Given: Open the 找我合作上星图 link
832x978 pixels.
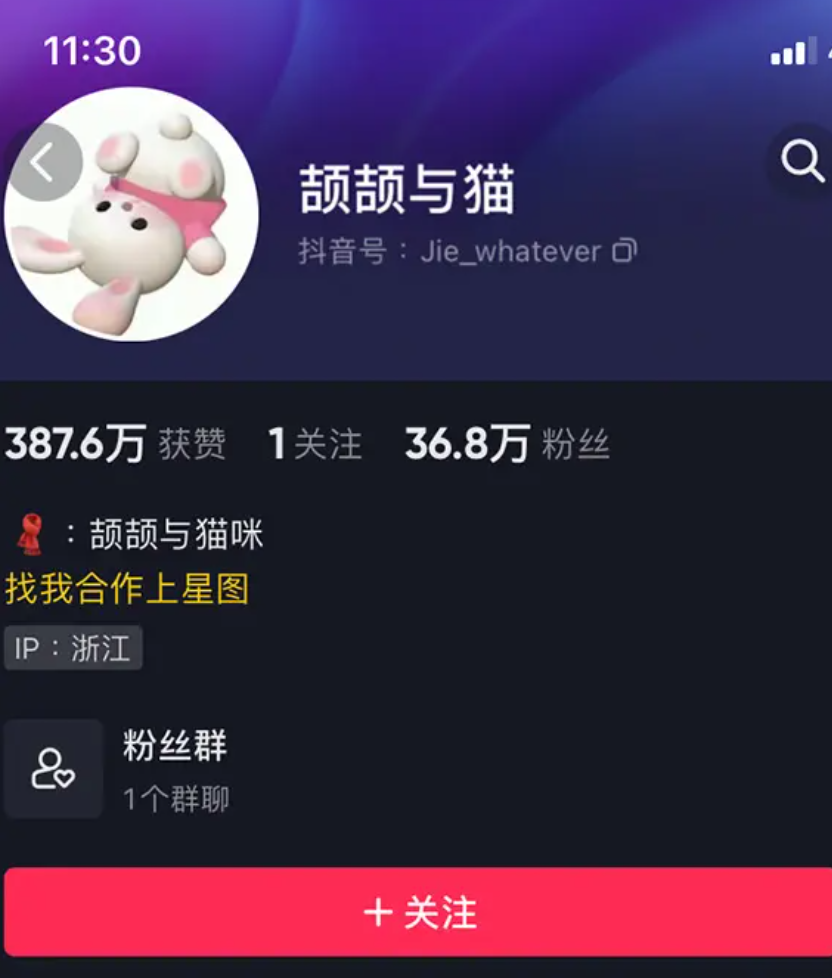Looking at the screenshot, I should pos(127,589).
